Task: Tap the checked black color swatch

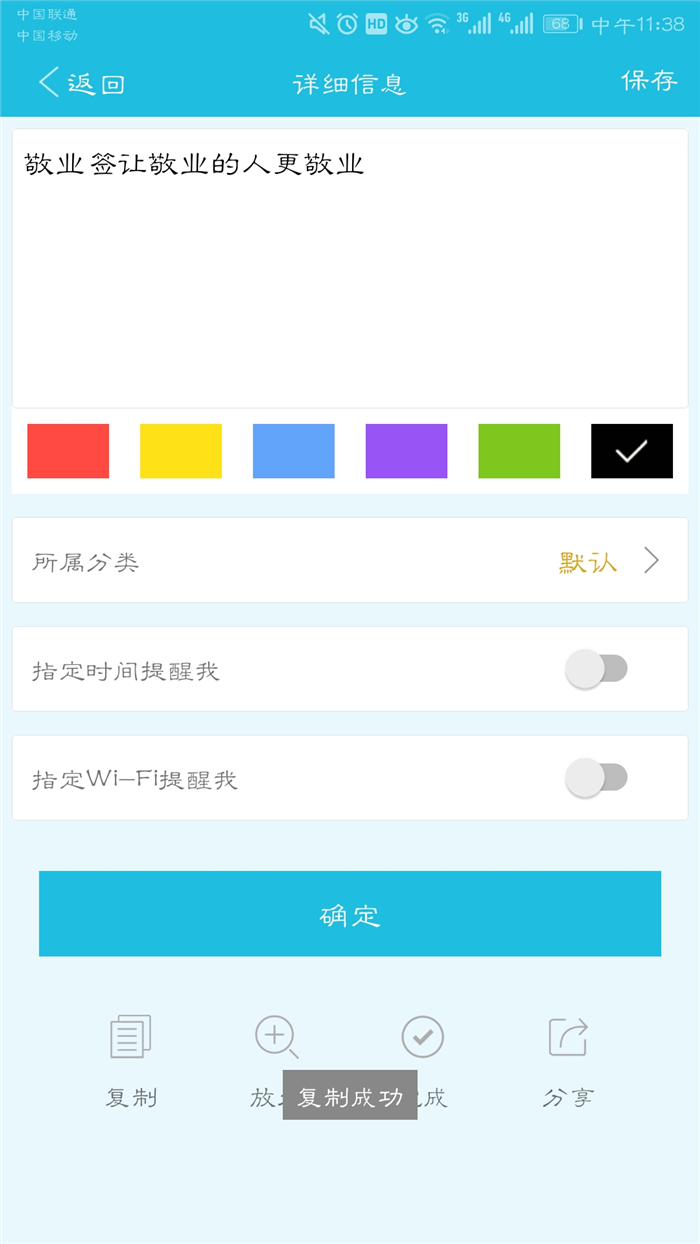Action: [x=632, y=451]
